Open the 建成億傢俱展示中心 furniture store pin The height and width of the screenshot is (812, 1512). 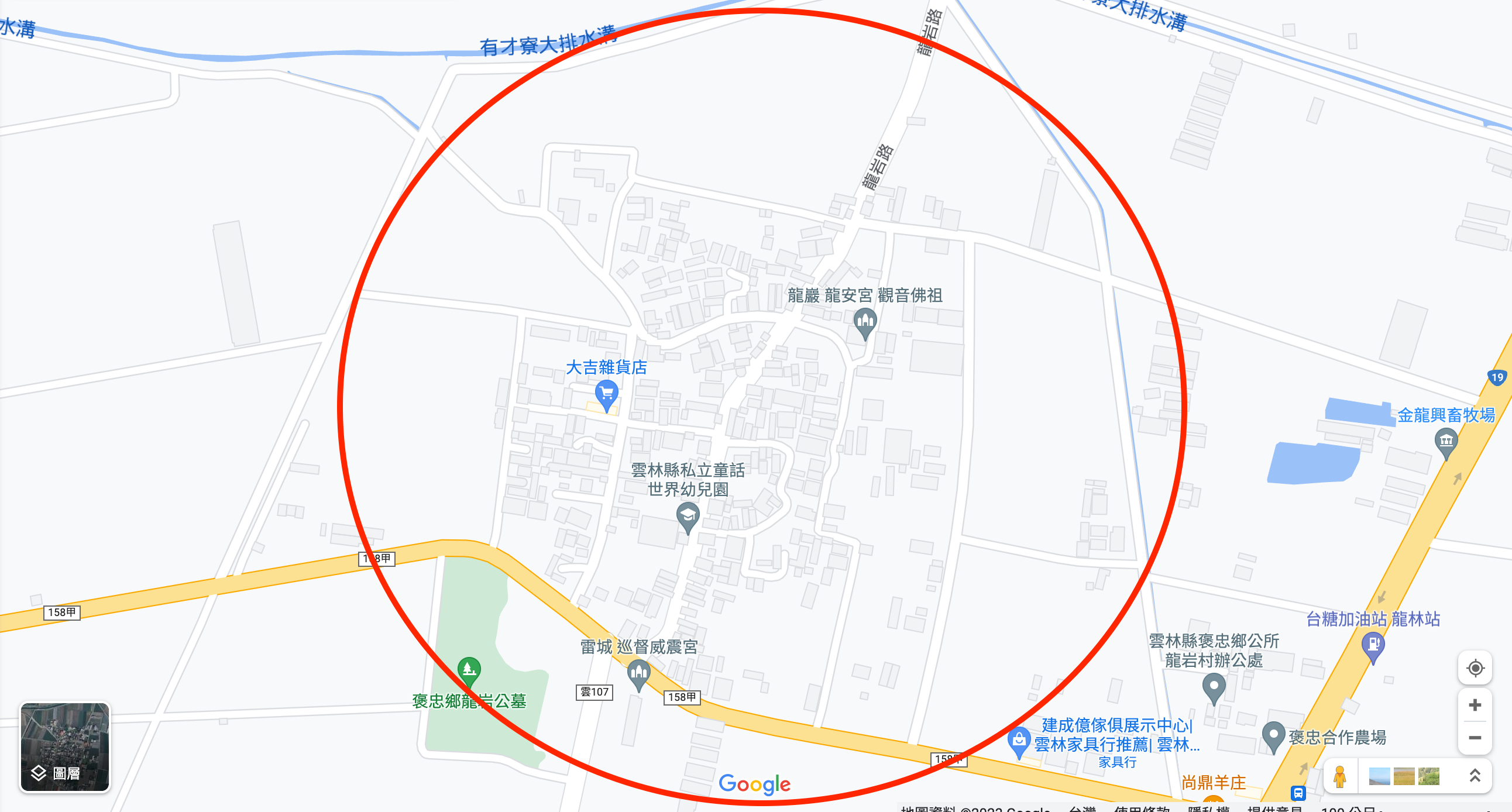pyautogui.click(x=1019, y=740)
